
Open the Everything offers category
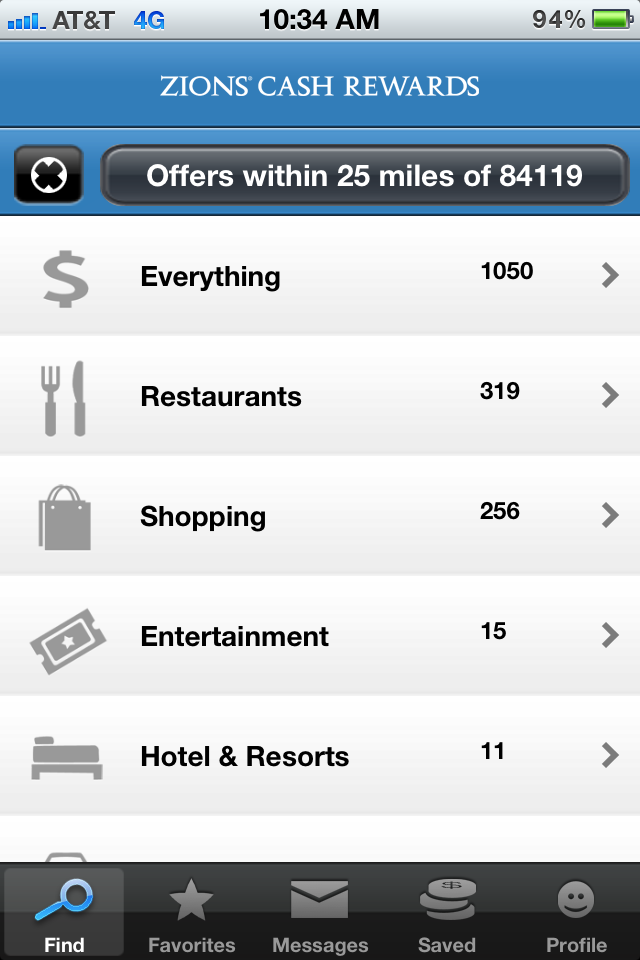pyautogui.click(x=320, y=276)
